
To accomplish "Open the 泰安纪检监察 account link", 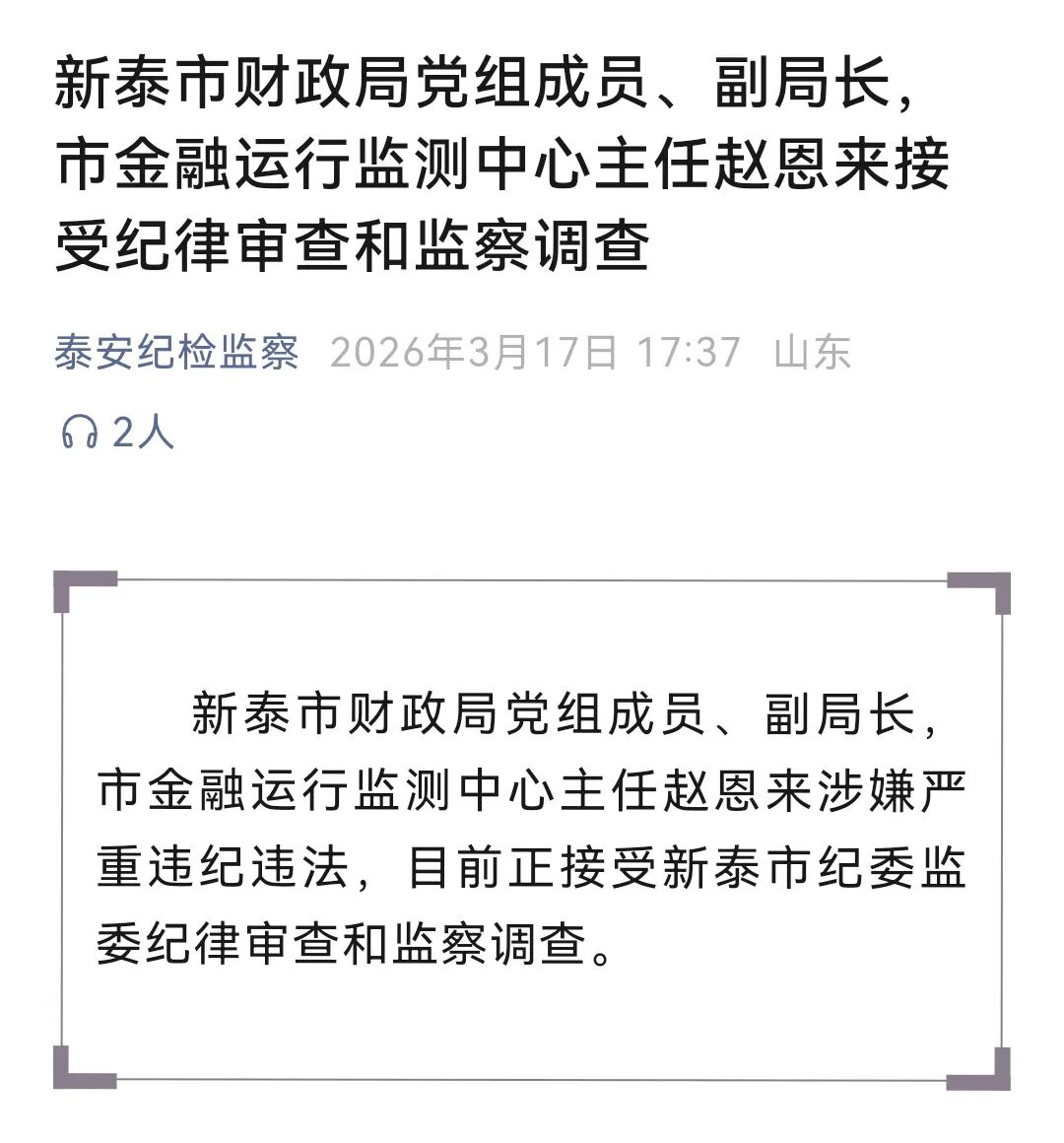I will [176, 352].
